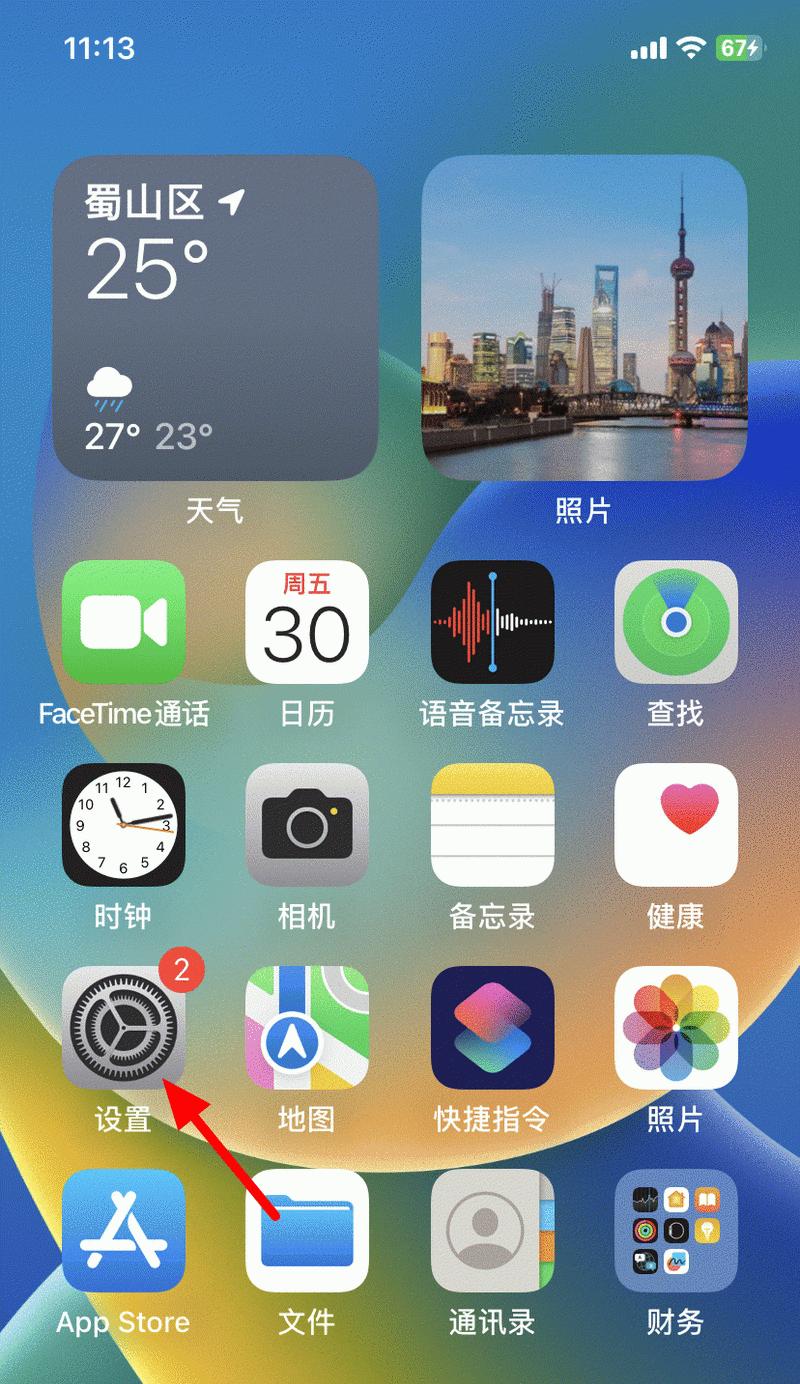Launch FaceTime通话
Image resolution: width=800 pixels, height=1384 pixels.
tap(123, 621)
